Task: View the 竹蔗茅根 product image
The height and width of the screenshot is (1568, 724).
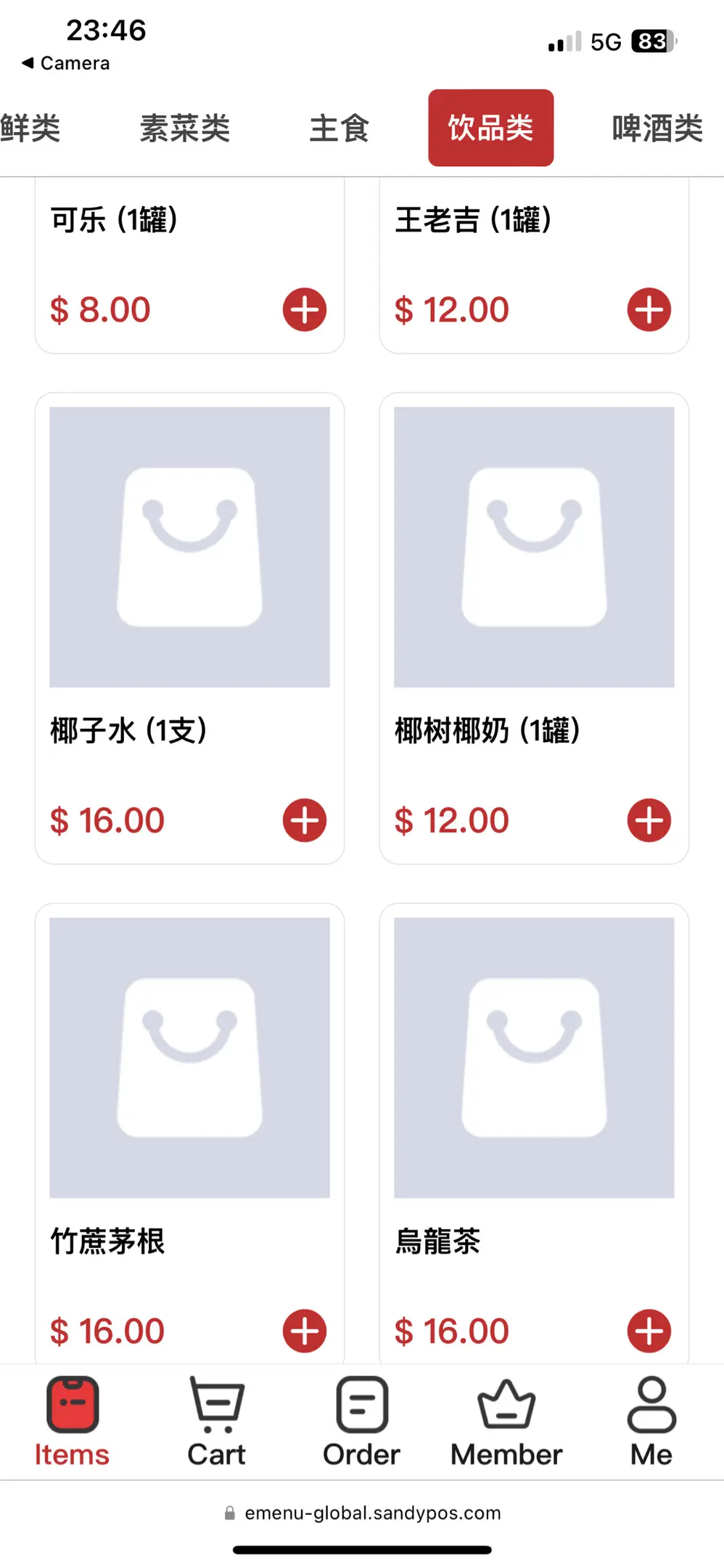Action: (189, 1058)
